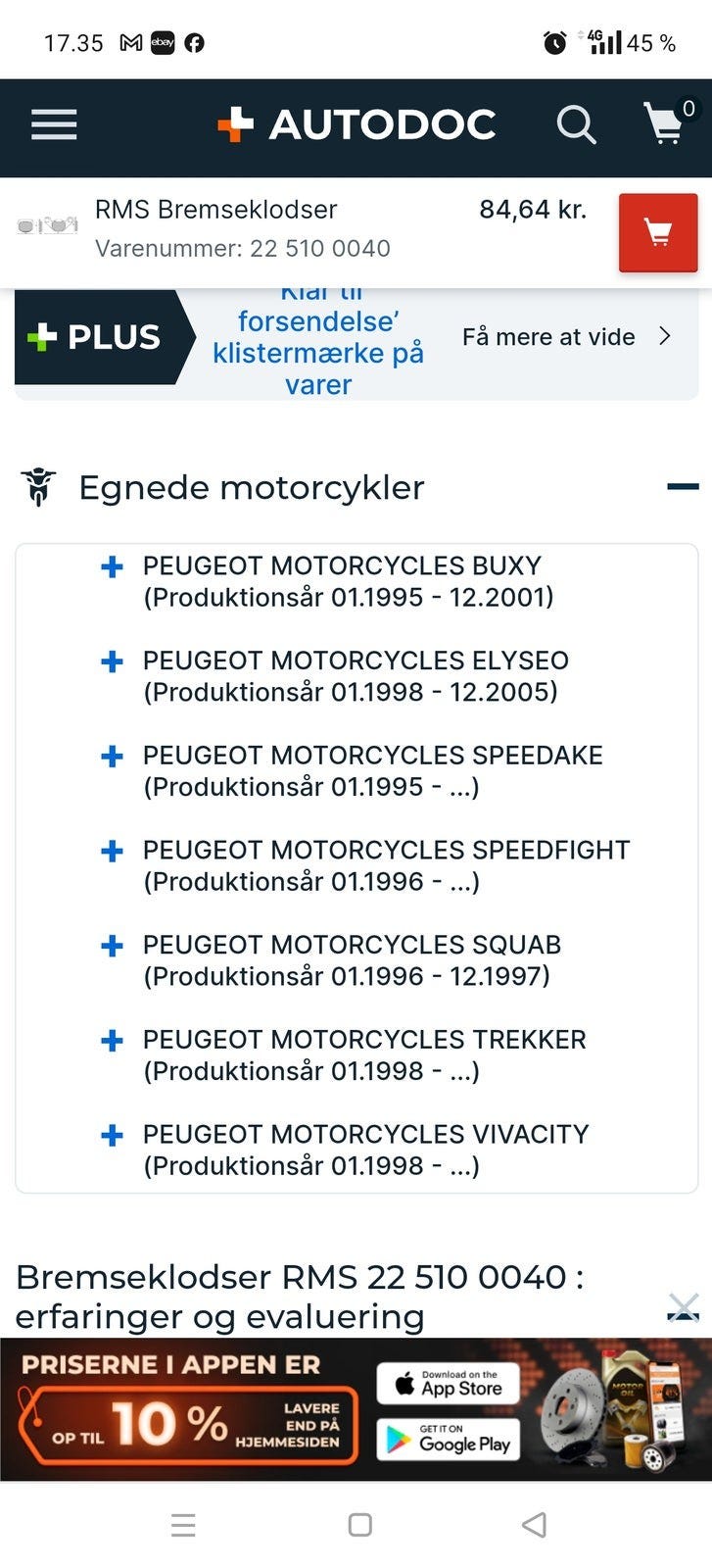The image size is (712, 1568).
Task: Expand PEUGEOT MOTORCYCLES TREKKER
Action: tap(113, 1041)
